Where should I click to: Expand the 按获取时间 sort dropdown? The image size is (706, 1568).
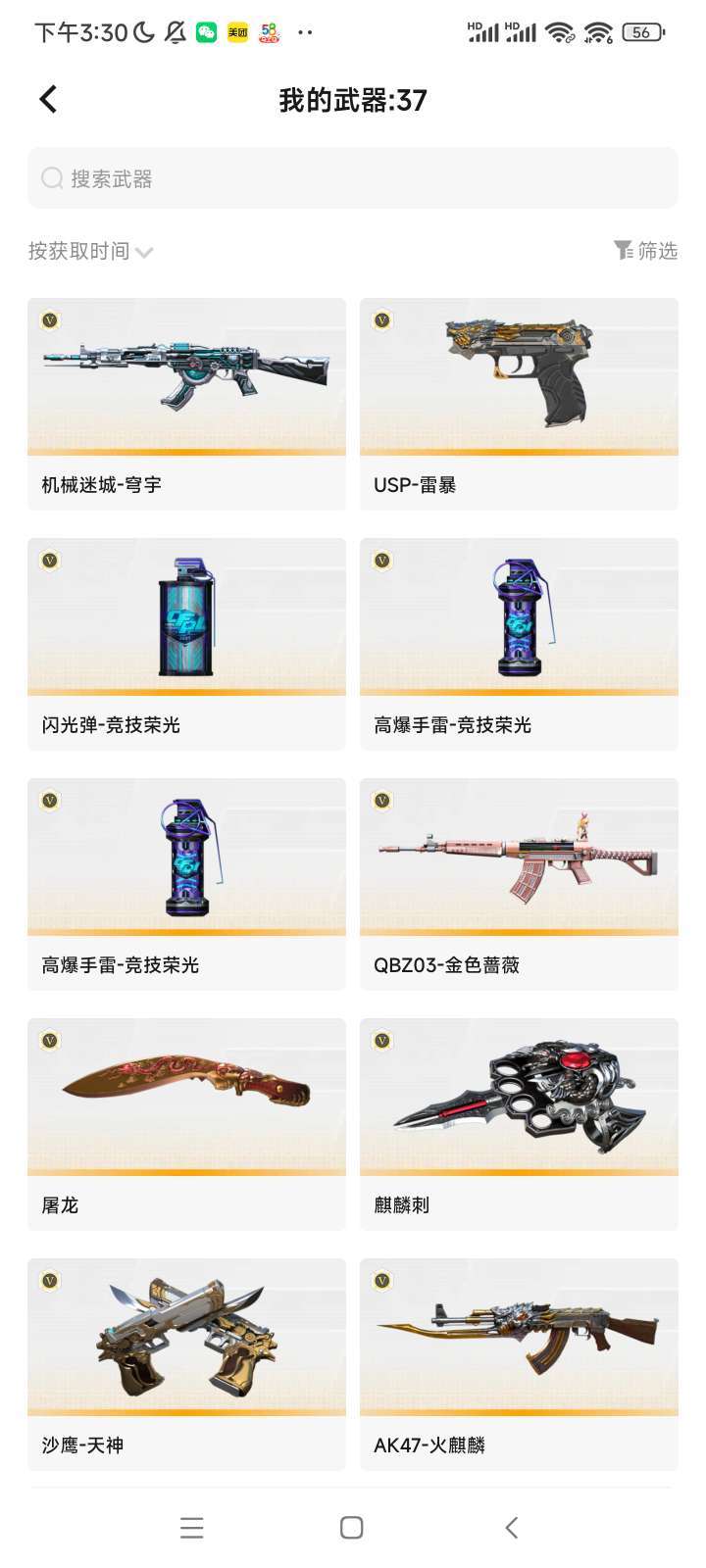pos(90,252)
